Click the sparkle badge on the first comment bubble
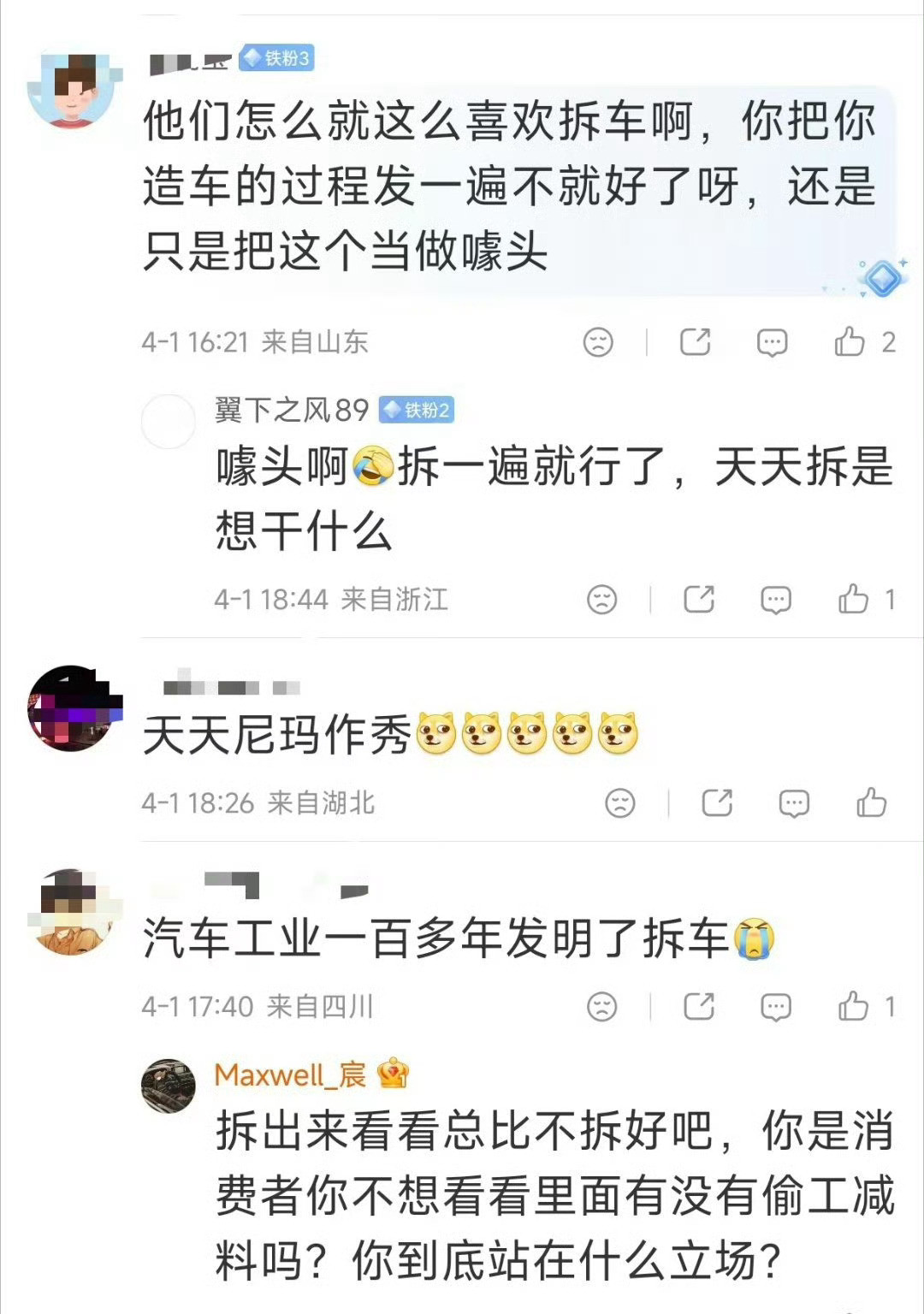 (881, 275)
